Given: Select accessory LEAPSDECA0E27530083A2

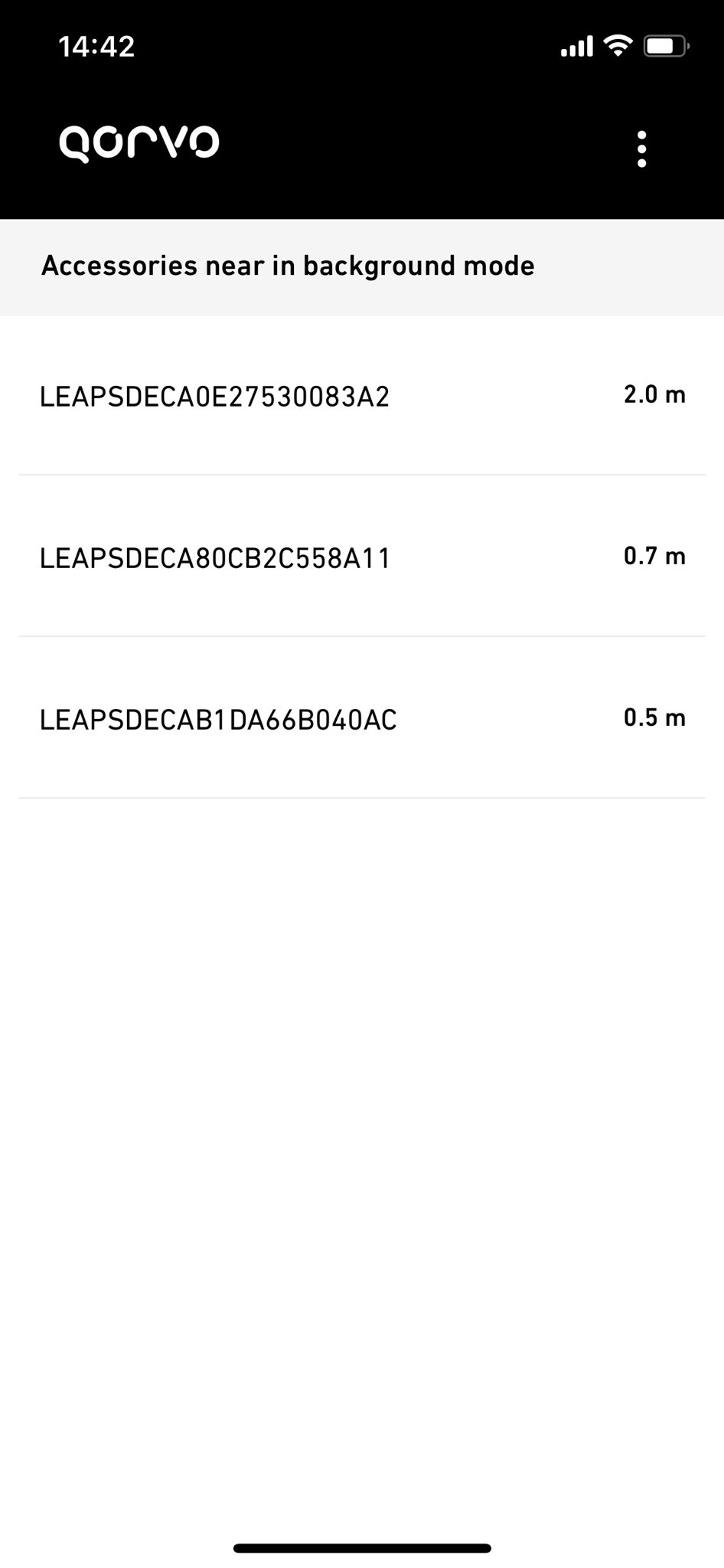Looking at the screenshot, I should pos(362,396).
